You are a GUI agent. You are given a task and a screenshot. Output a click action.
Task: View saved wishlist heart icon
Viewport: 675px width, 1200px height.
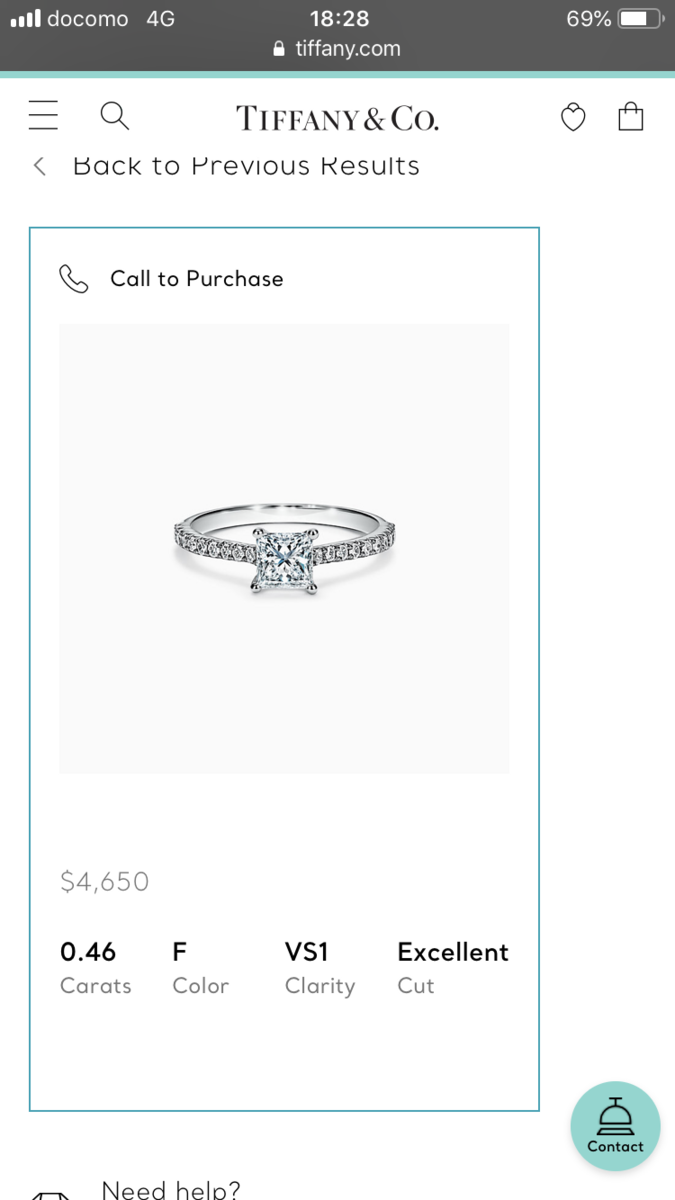click(572, 117)
